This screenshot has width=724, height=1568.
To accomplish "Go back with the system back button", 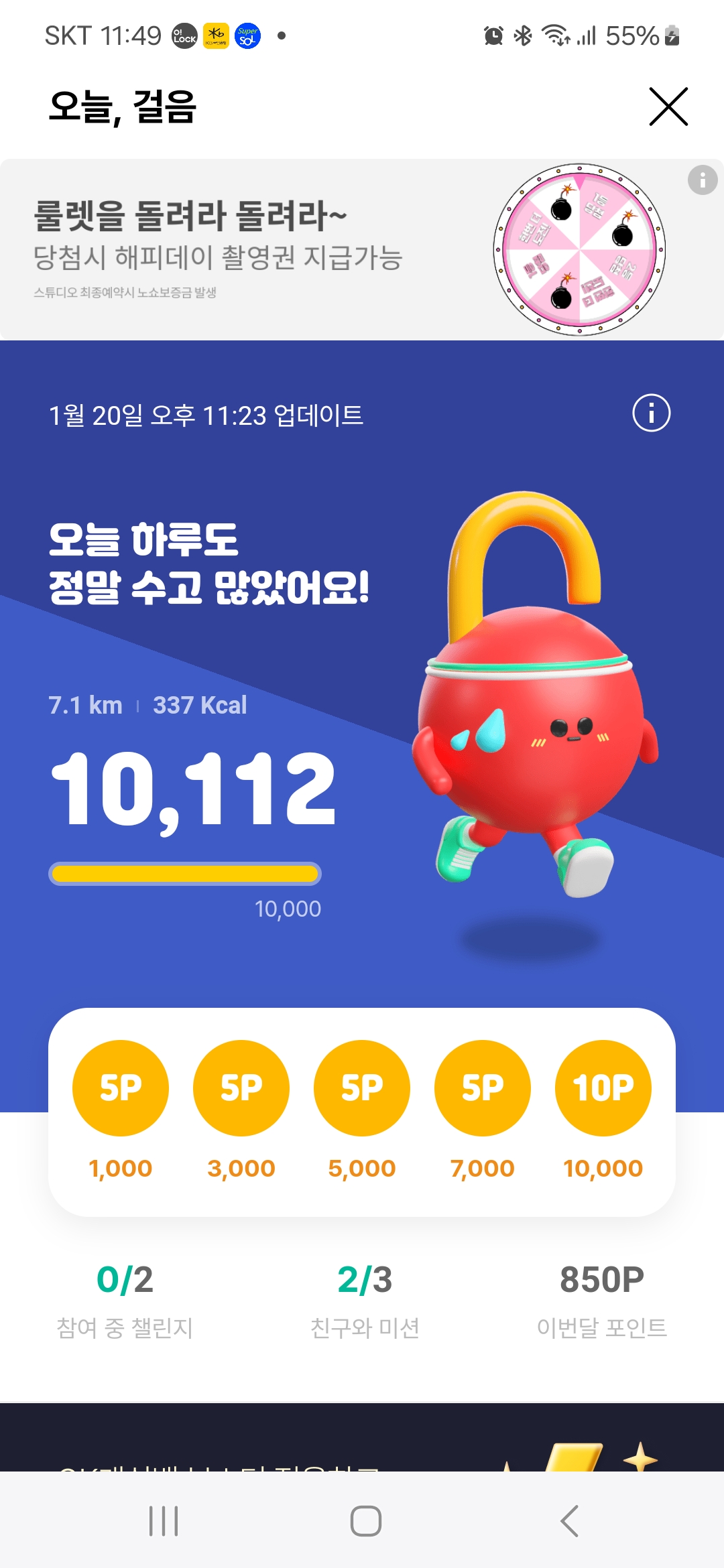I will click(569, 1521).
